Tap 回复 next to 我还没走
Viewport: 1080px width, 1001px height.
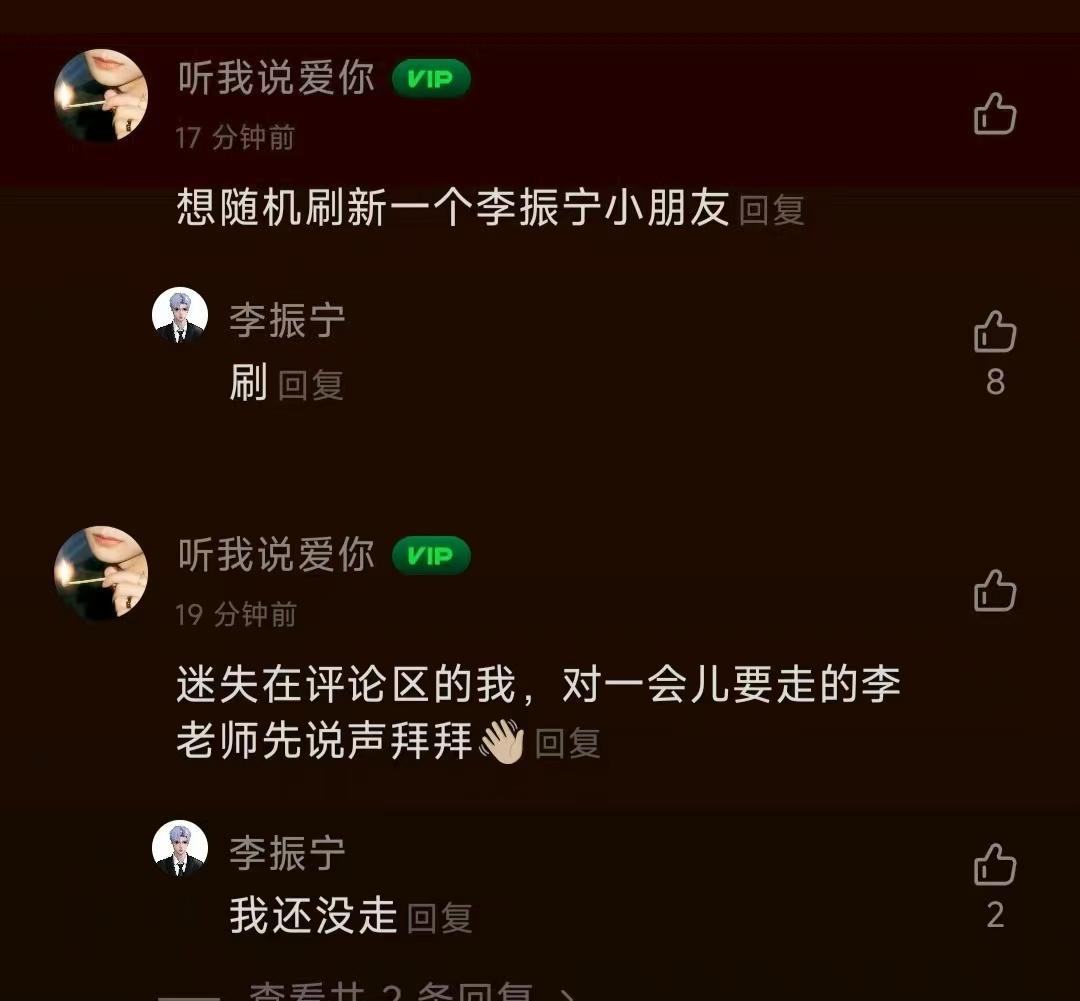click(439, 918)
